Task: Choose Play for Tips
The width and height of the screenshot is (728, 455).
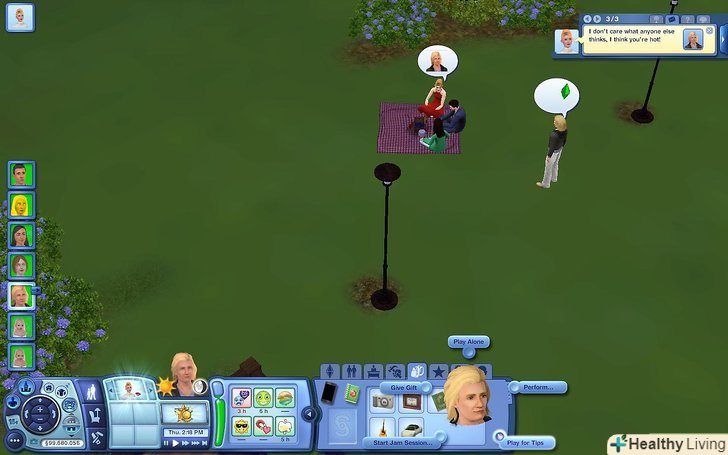Action: pos(524,441)
